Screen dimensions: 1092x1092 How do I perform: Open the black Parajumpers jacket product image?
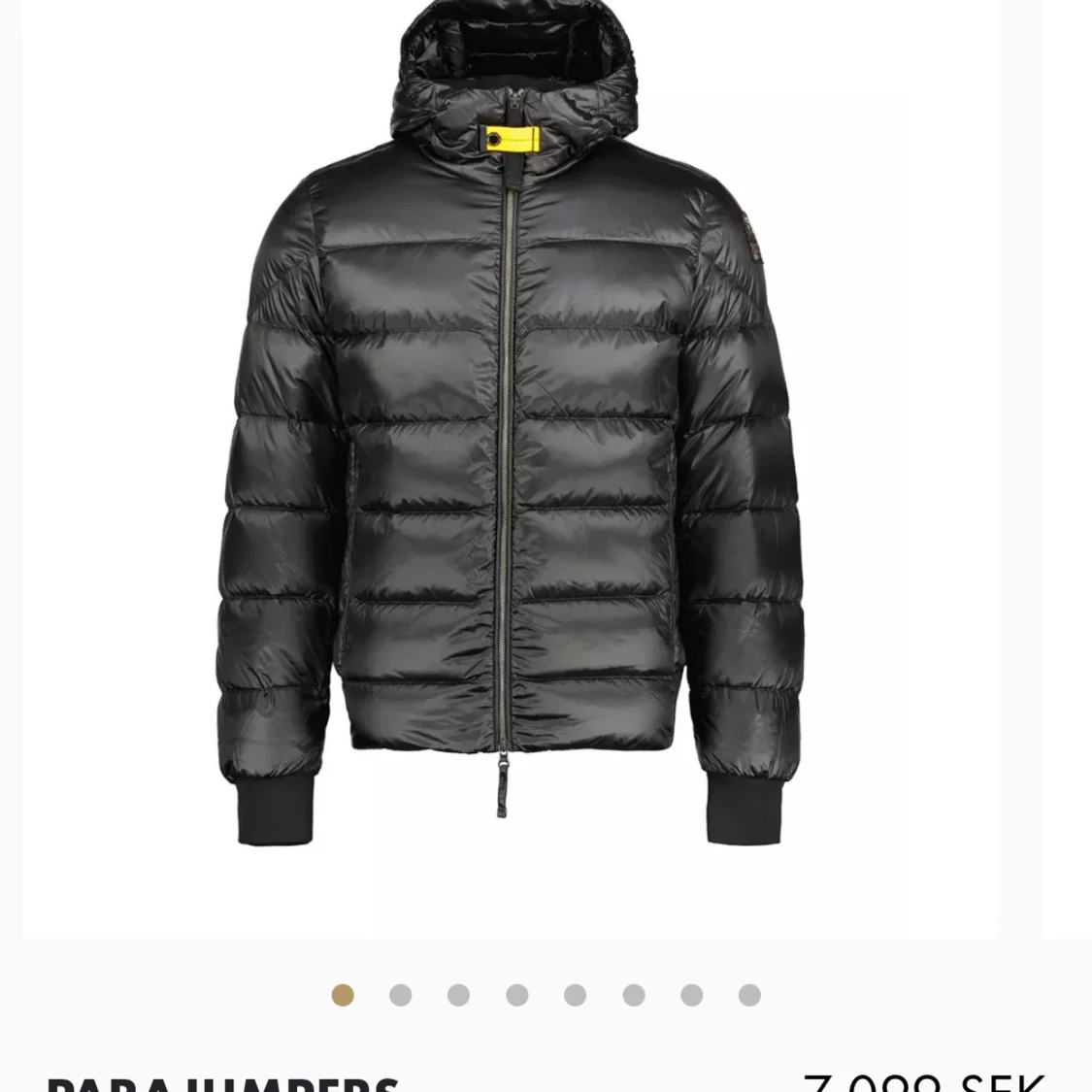pos(510,437)
